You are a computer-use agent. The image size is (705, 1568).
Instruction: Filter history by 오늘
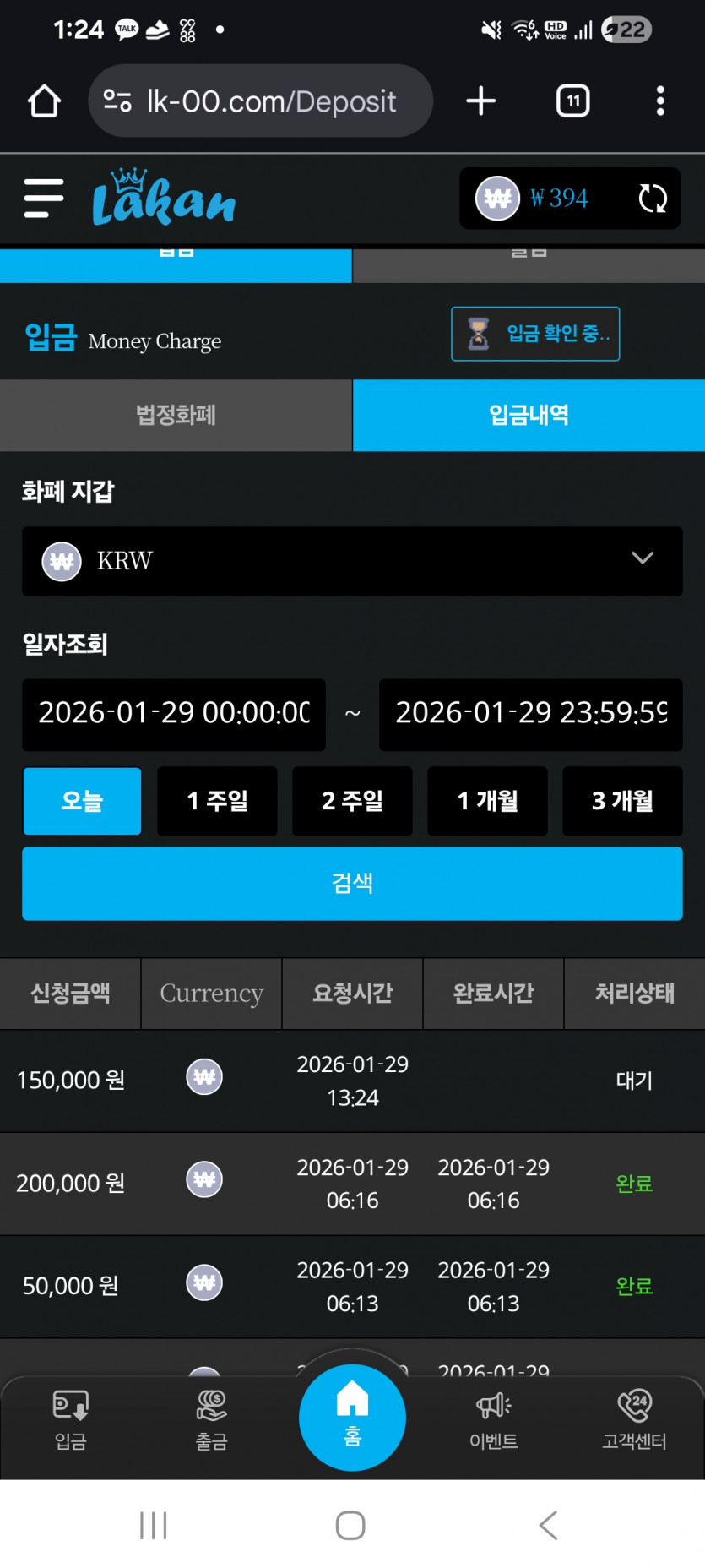point(82,801)
